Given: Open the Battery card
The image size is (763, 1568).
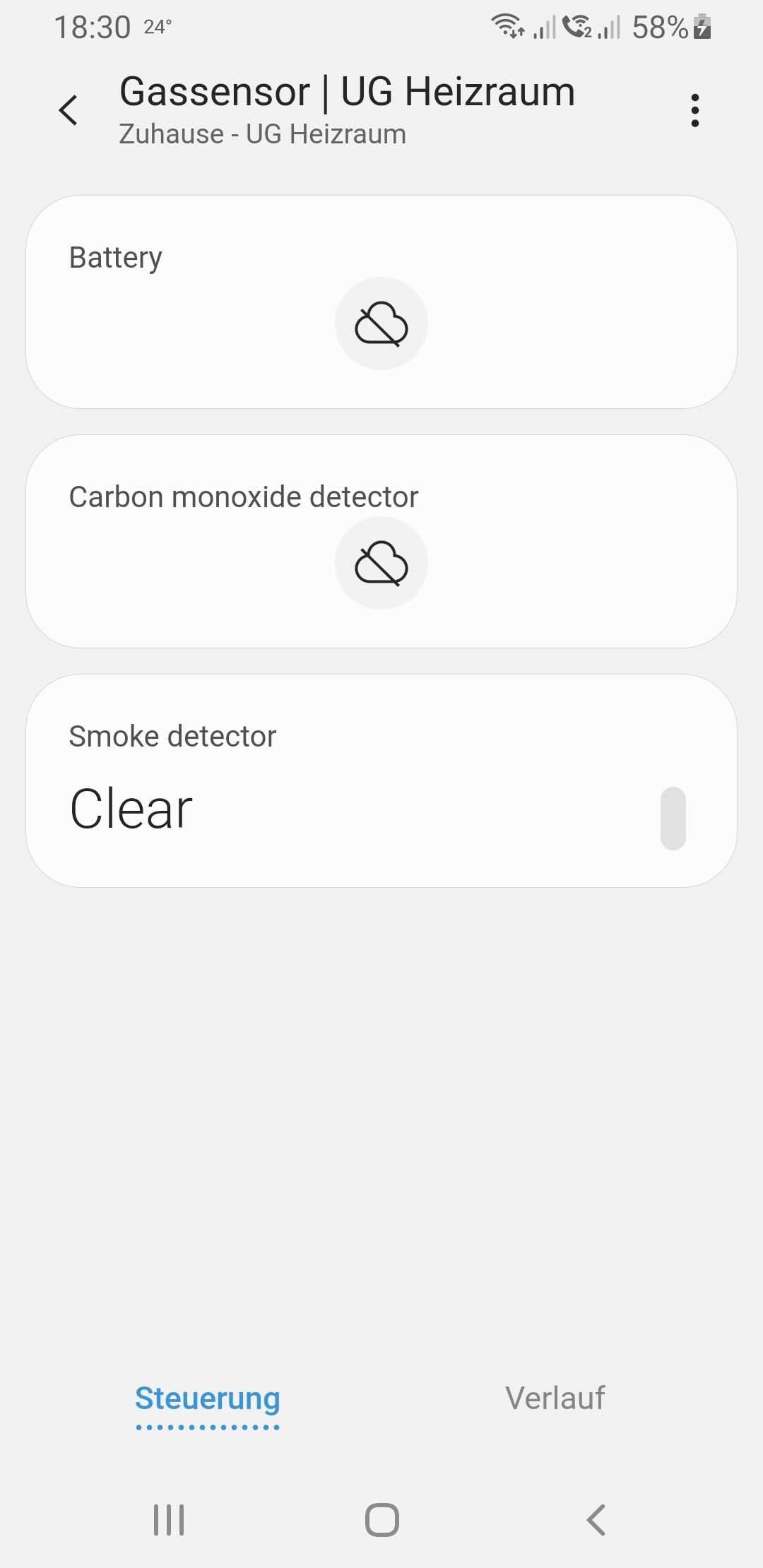Looking at the screenshot, I should [x=381, y=302].
